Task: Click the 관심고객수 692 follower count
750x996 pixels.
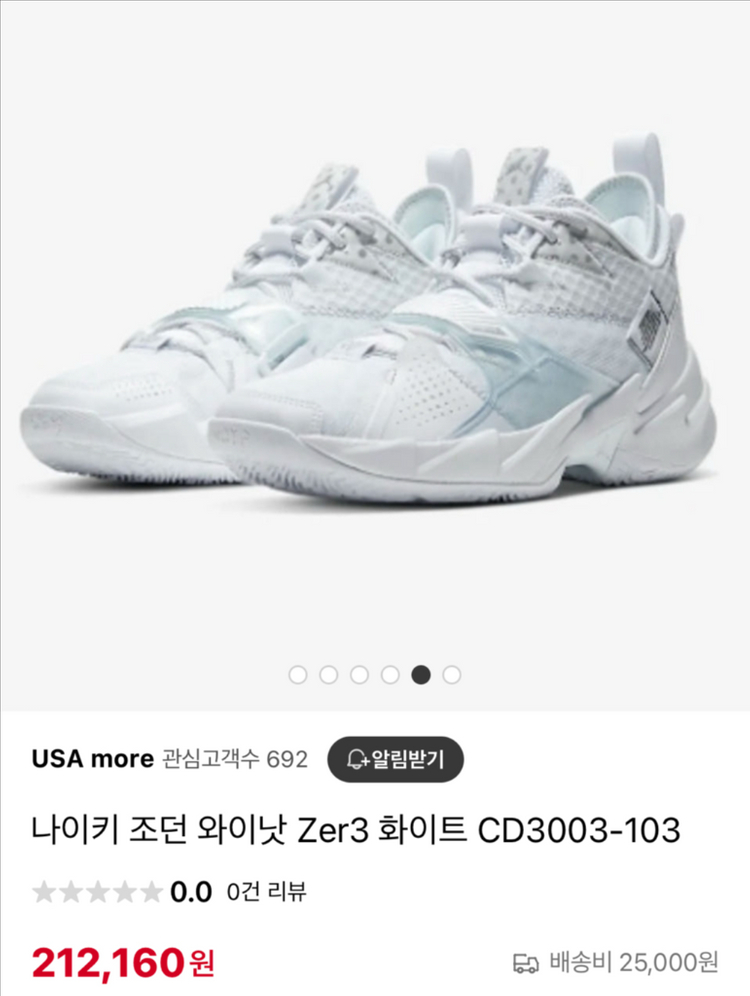Action: pos(233,758)
